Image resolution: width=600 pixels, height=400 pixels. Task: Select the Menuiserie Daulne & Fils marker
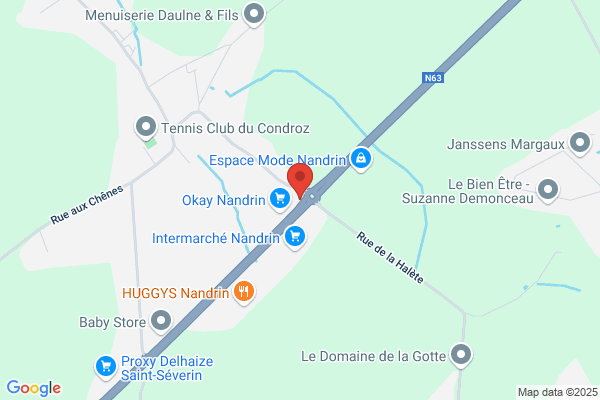254,15
